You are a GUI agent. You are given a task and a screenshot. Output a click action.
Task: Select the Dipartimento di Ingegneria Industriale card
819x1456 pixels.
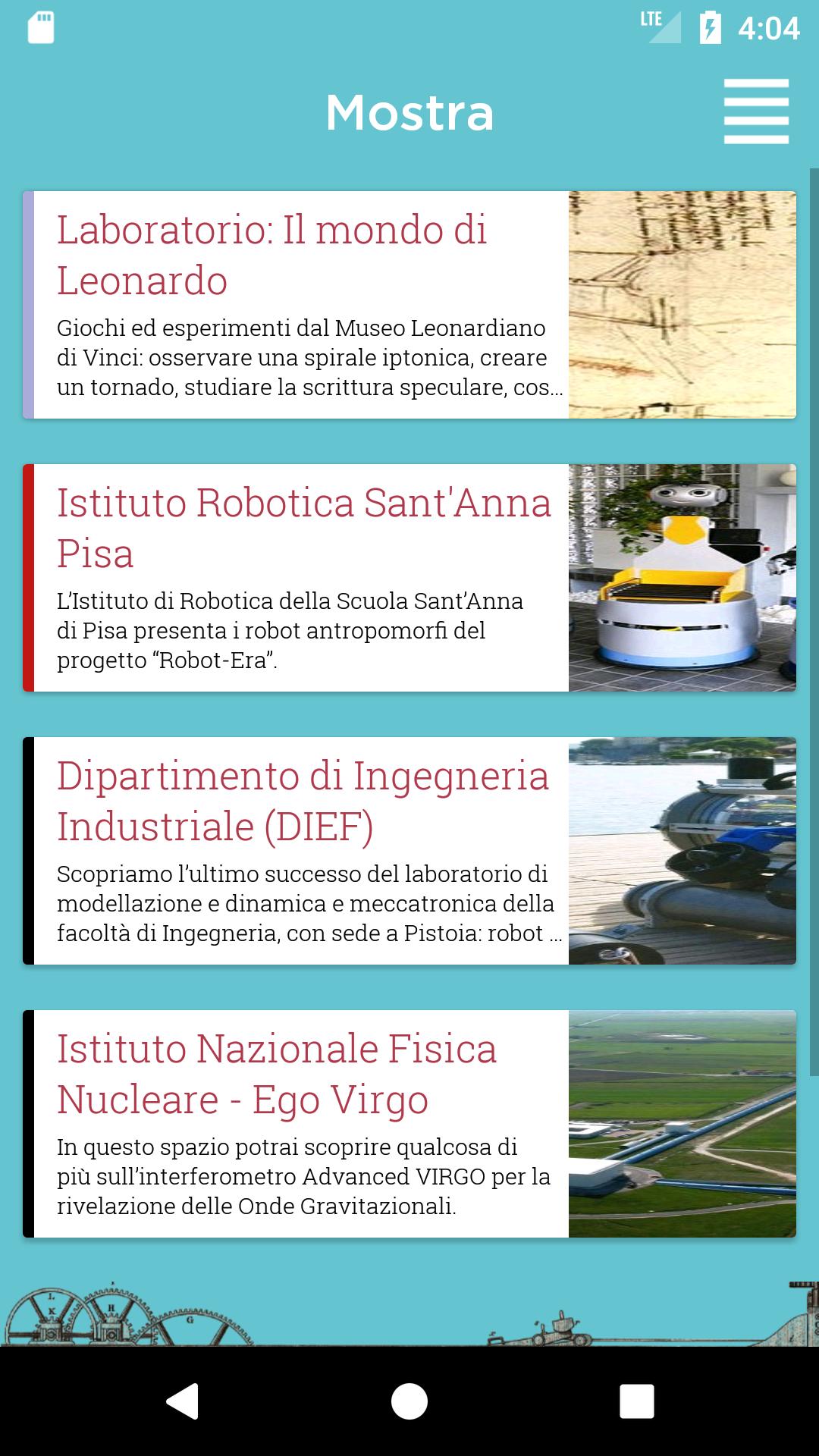pyautogui.click(x=303, y=849)
